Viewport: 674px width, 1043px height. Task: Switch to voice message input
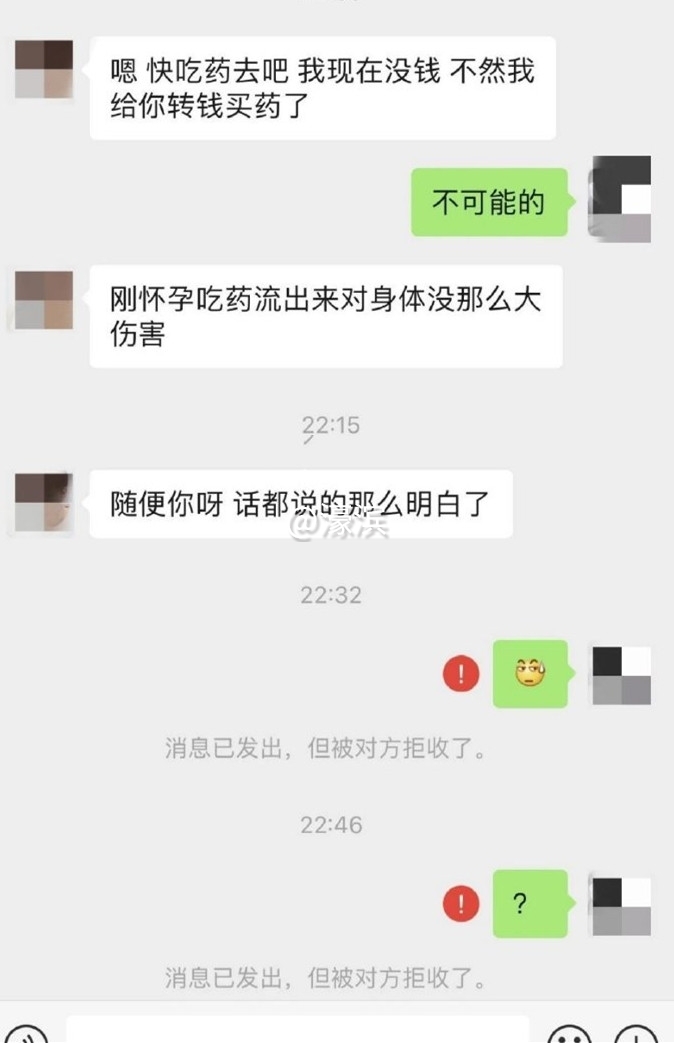pos(26,1036)
